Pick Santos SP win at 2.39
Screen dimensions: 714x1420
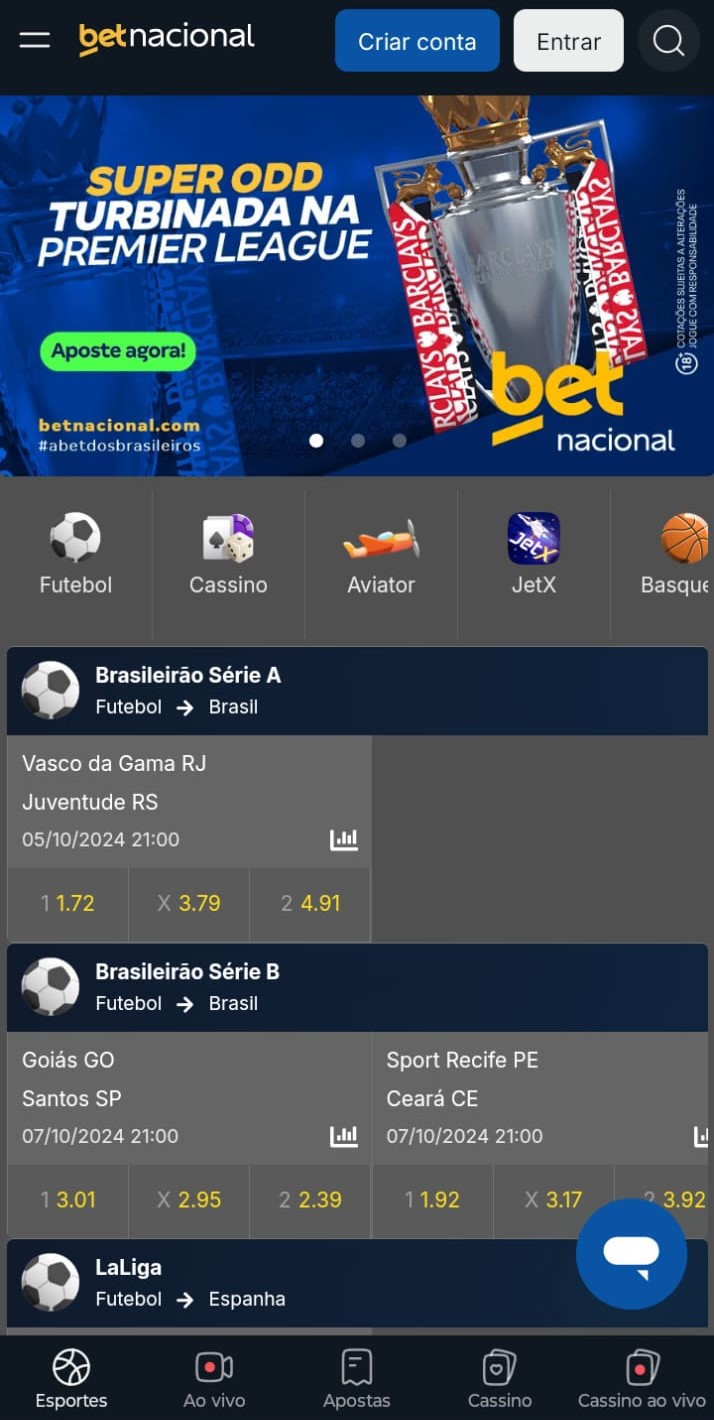(x=310, y=1200)
